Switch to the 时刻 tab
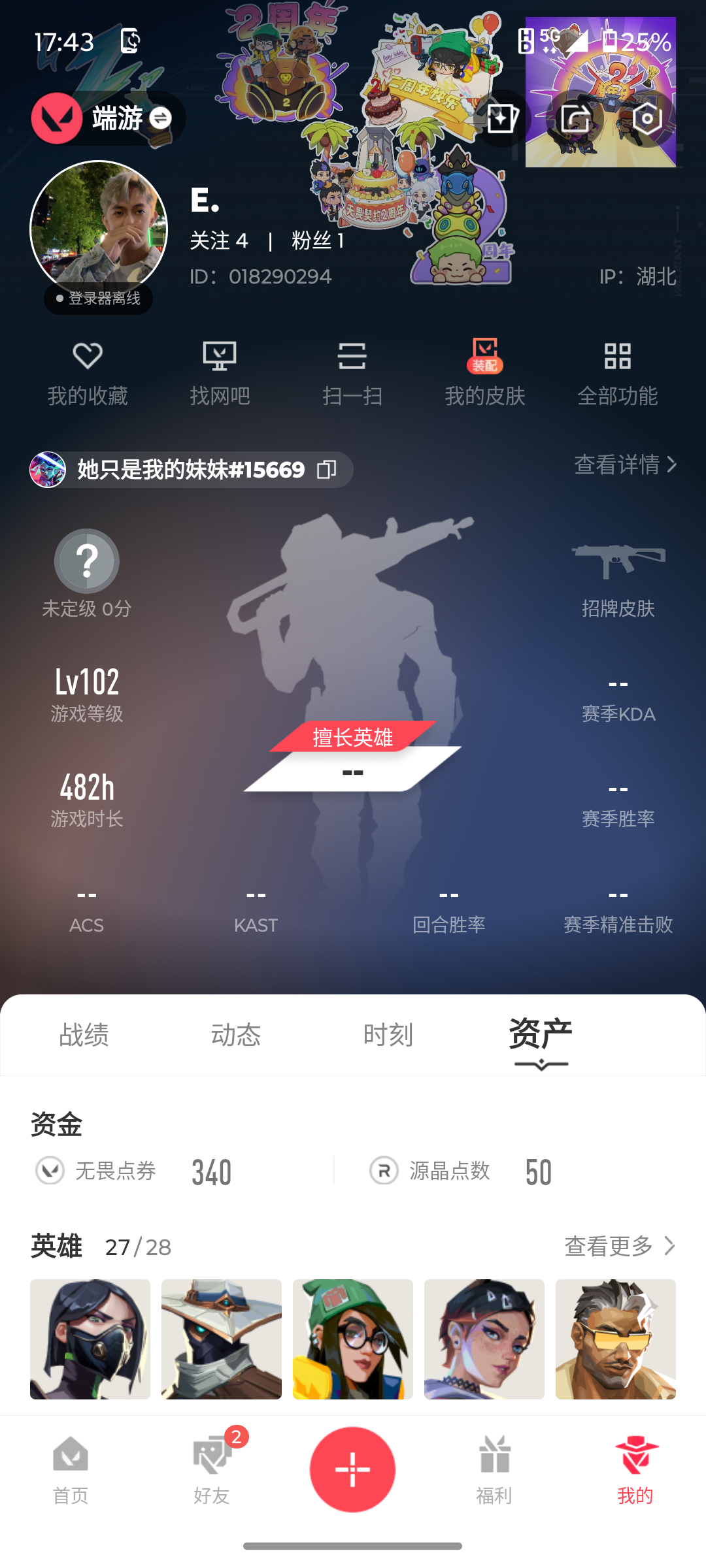Screen dimensions: 706x1568 pyautogui.click(x=388, y=1035)
